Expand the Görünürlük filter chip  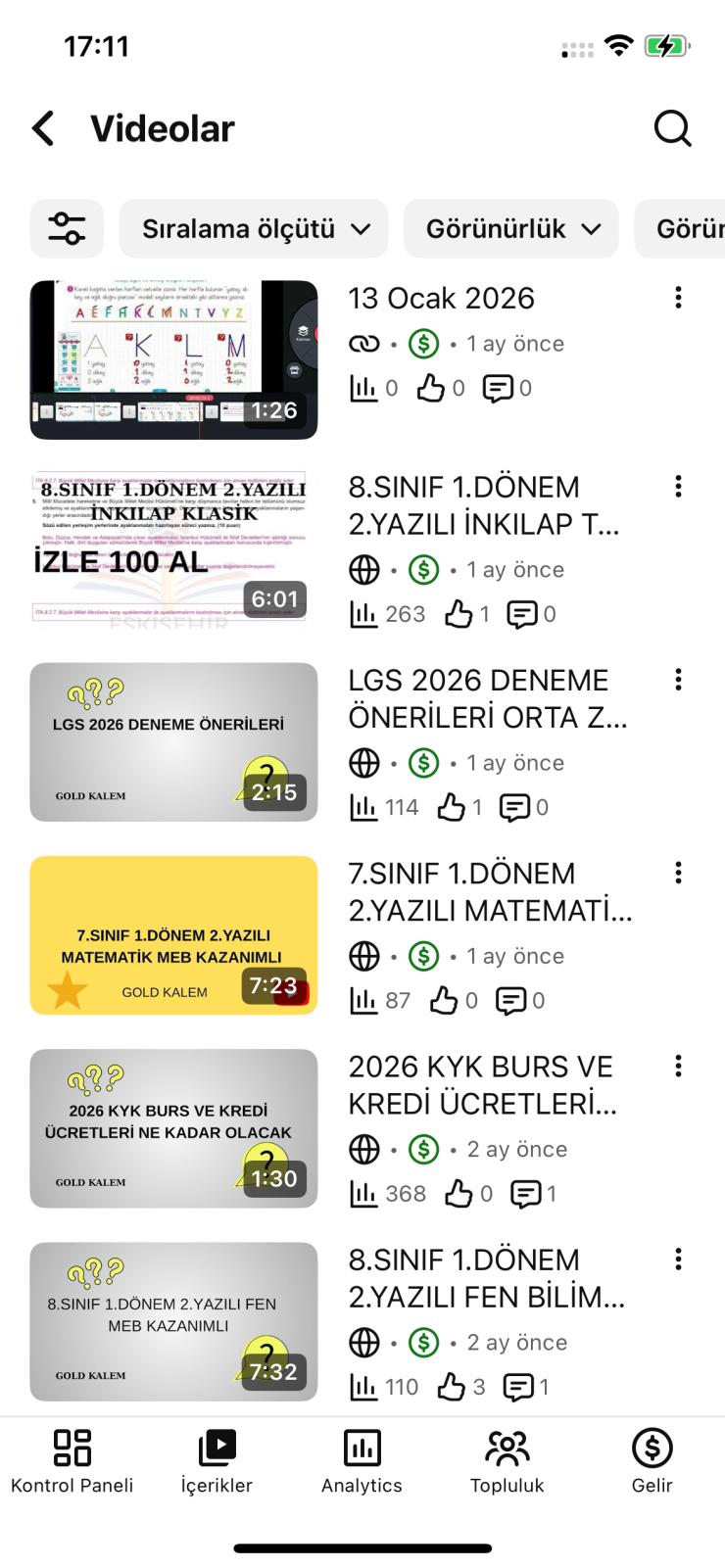[511, 228]
